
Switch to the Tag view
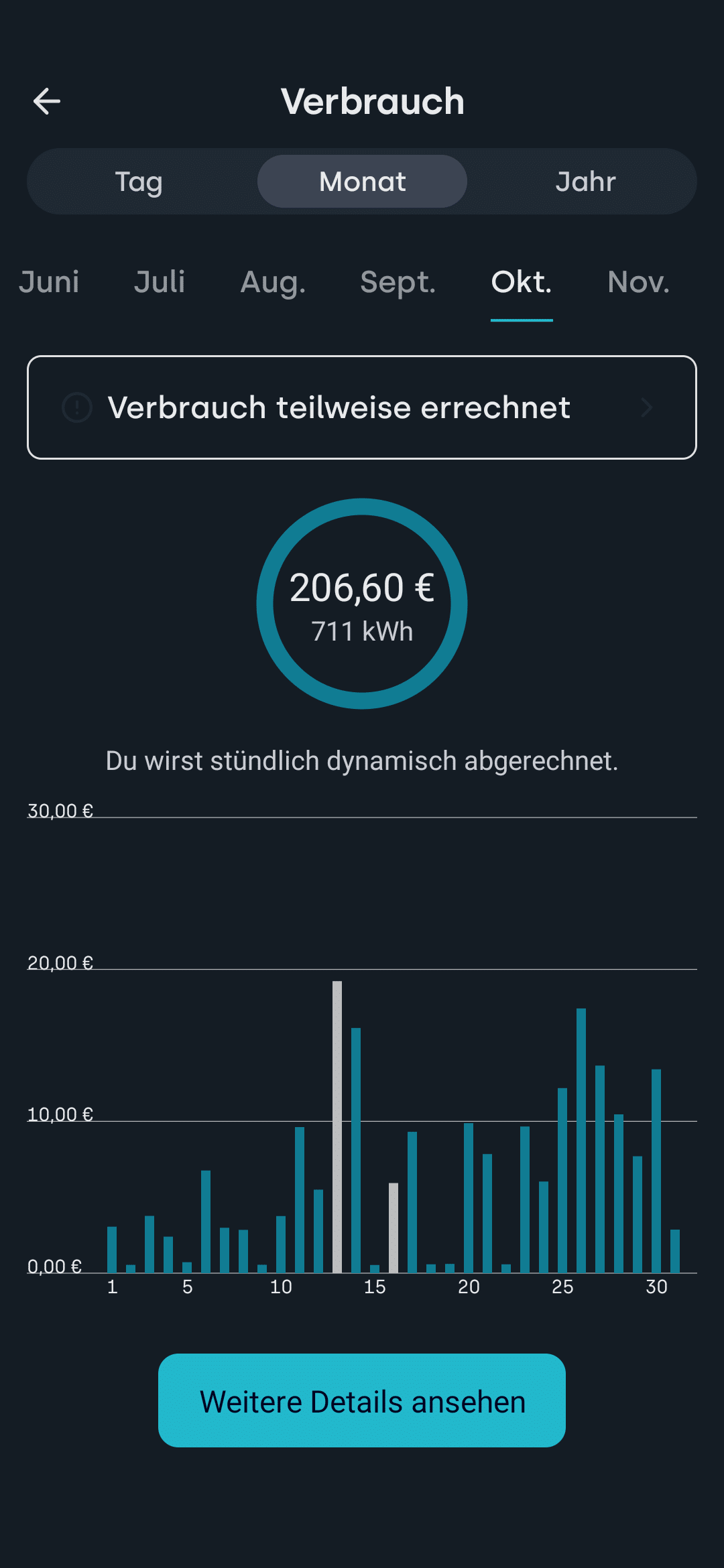[x=139, y=182]
